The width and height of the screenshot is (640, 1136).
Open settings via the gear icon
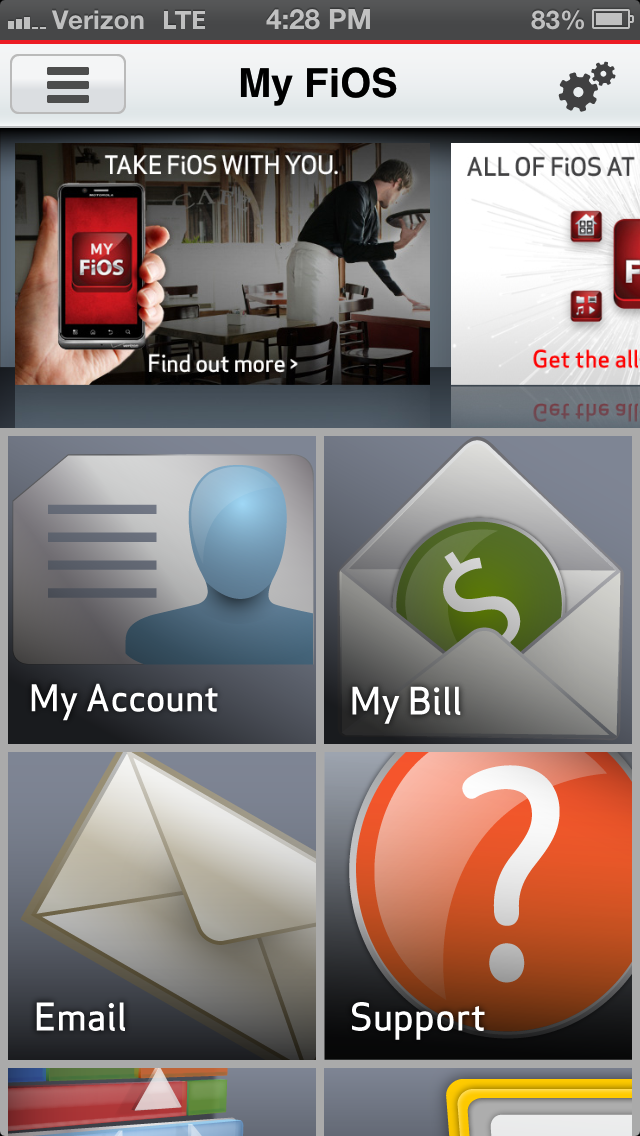click(x=585, y=86)
